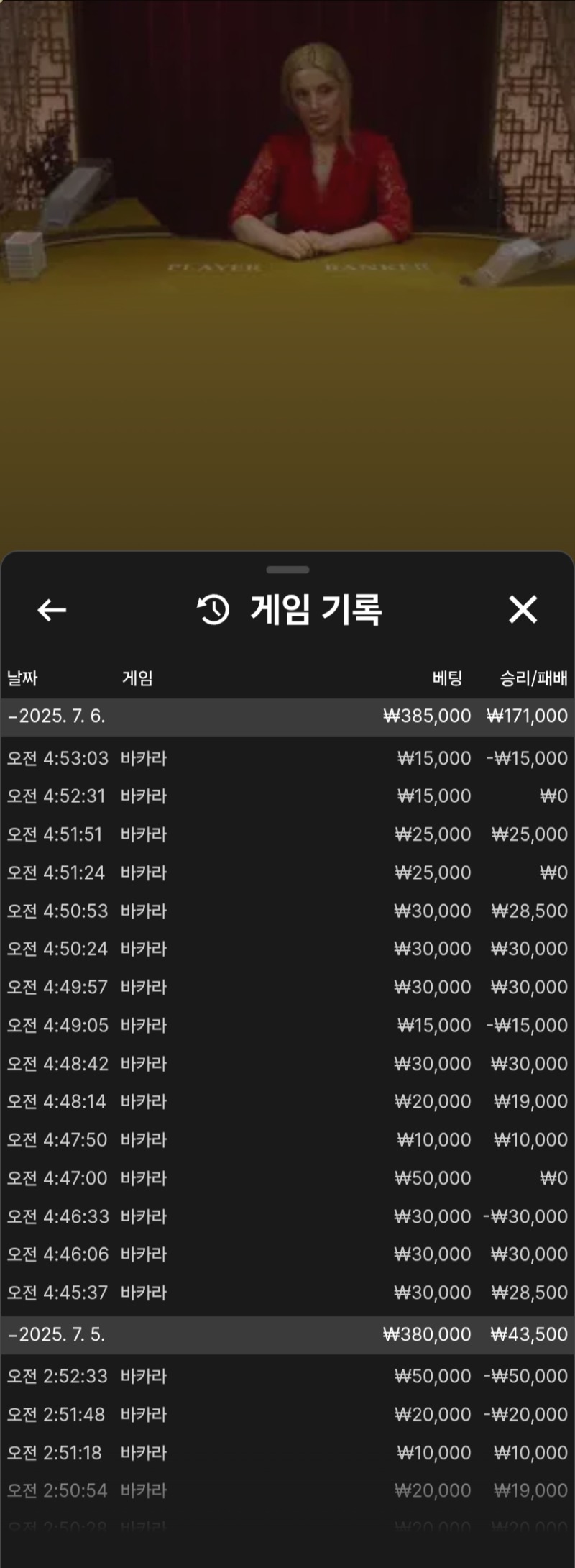Screen dimensions: 575x1568
Task: Open the 오전 4:52:31 바카라 record
Action: pyautogui.click(x=287, y=796)
